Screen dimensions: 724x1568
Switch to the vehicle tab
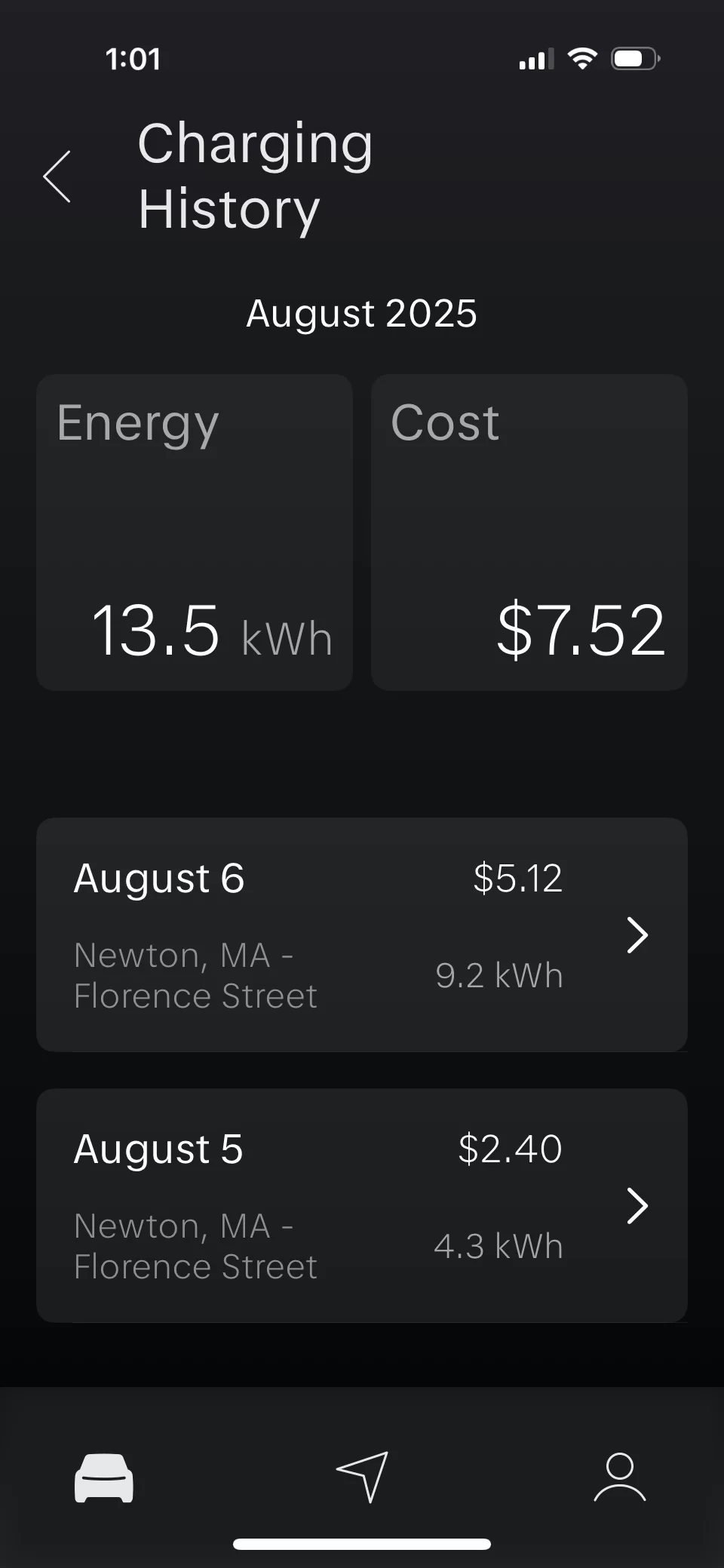[x=104, y=1477]
